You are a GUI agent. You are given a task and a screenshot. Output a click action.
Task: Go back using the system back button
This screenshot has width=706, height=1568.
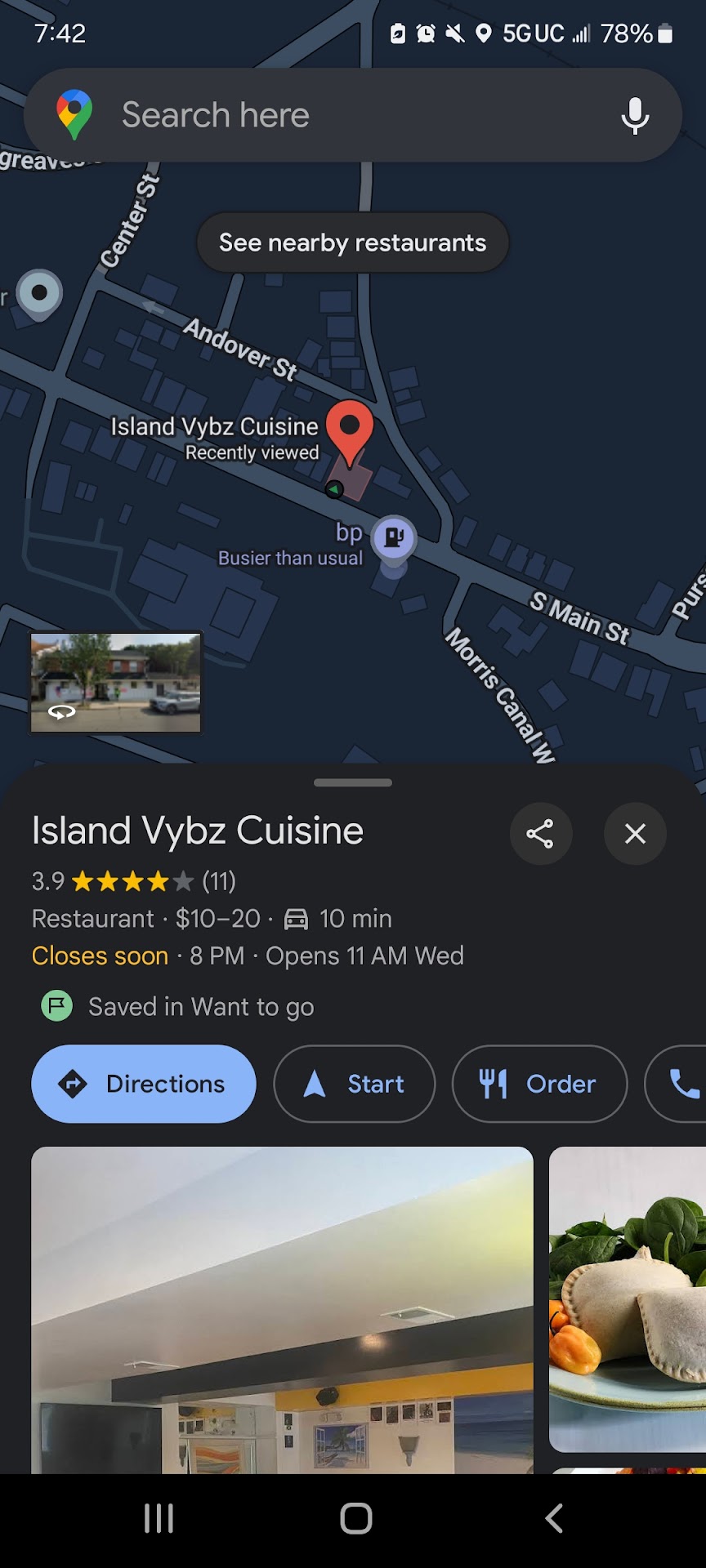(554, 1519)
